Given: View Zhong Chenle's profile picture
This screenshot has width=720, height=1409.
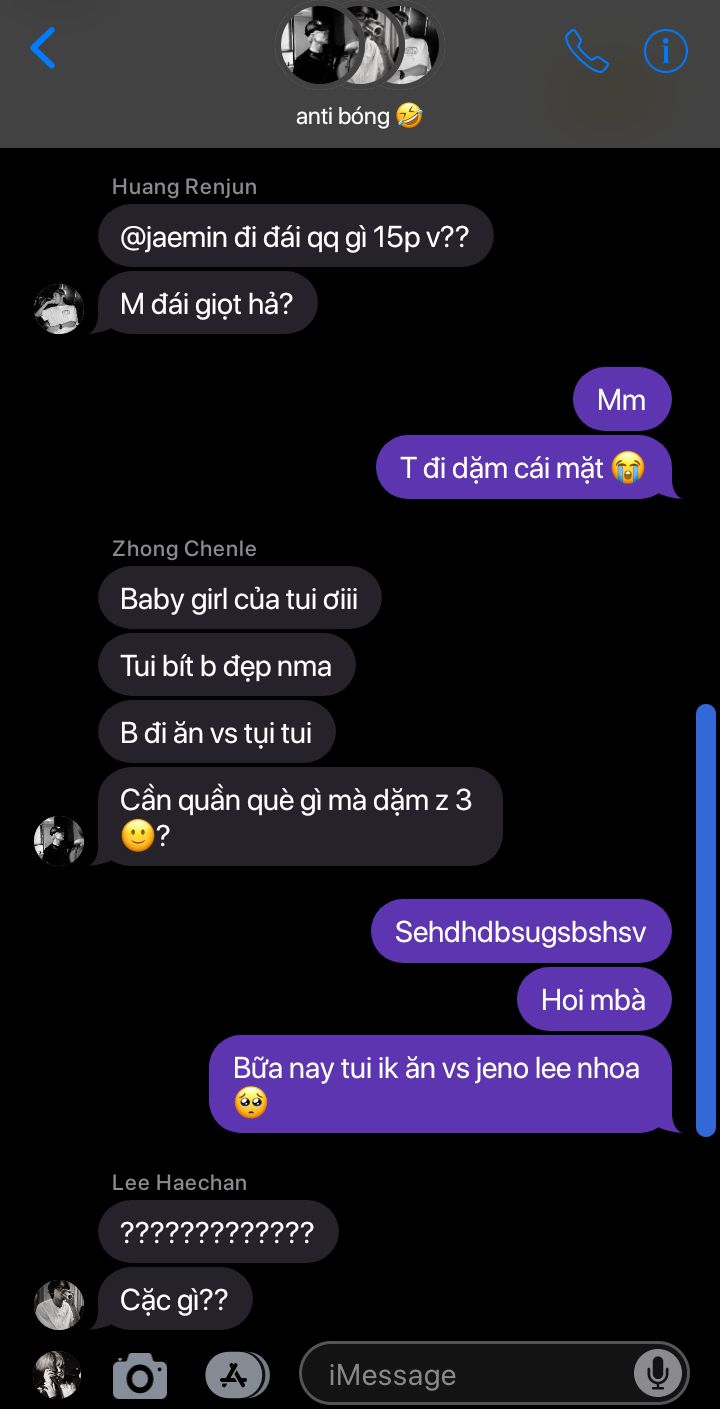Looking at the screenshot, I should click(x=59, y=840).
